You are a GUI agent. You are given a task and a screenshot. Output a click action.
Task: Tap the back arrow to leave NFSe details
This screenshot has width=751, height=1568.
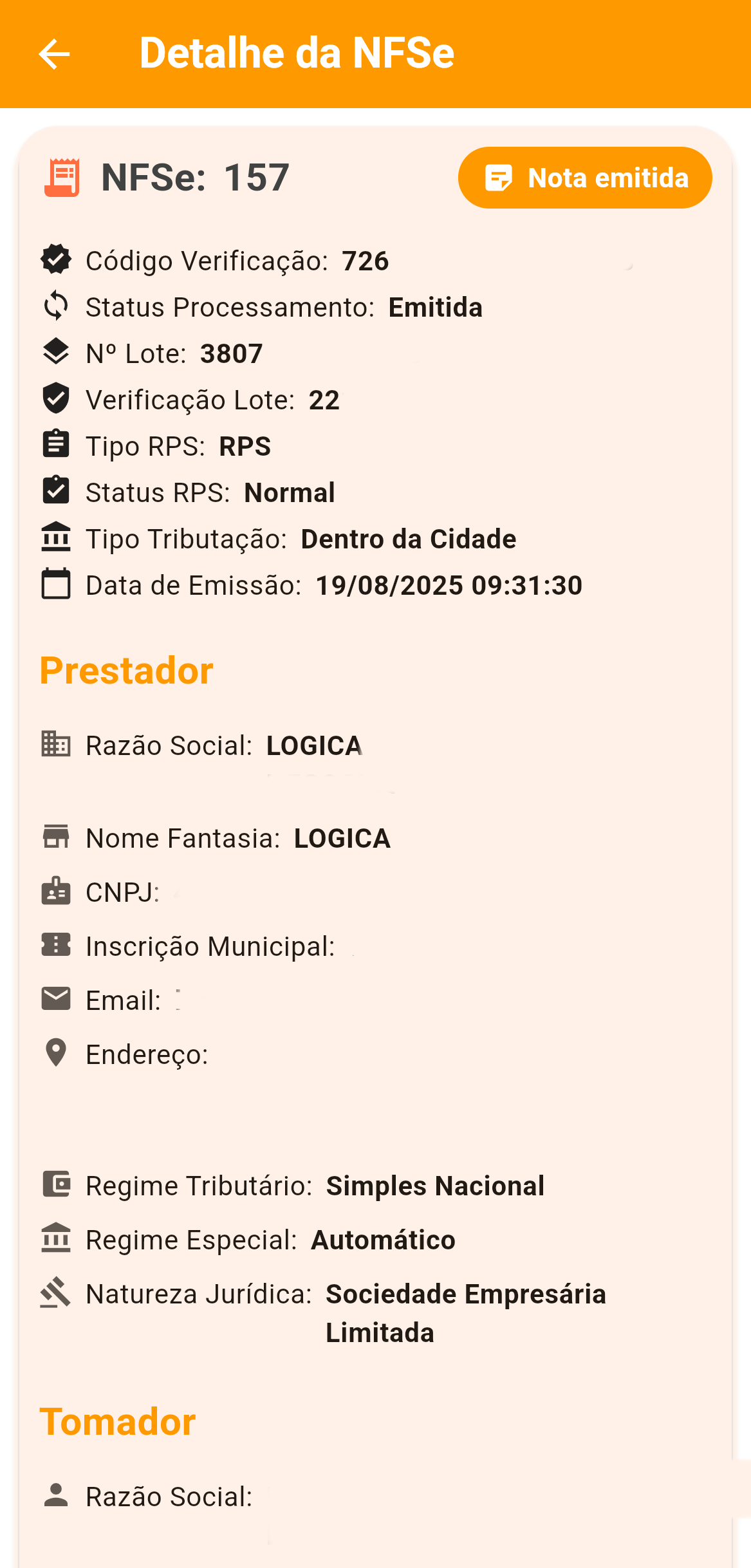pyautogui.click(x=54, y=53)
